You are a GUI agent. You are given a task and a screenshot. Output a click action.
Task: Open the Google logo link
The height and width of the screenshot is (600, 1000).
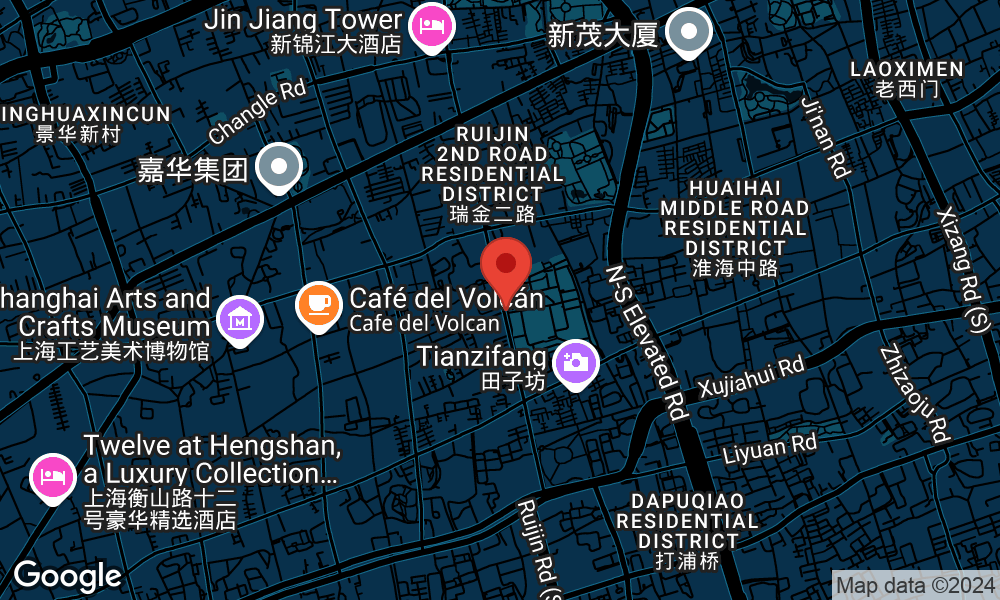click(67, 576)
